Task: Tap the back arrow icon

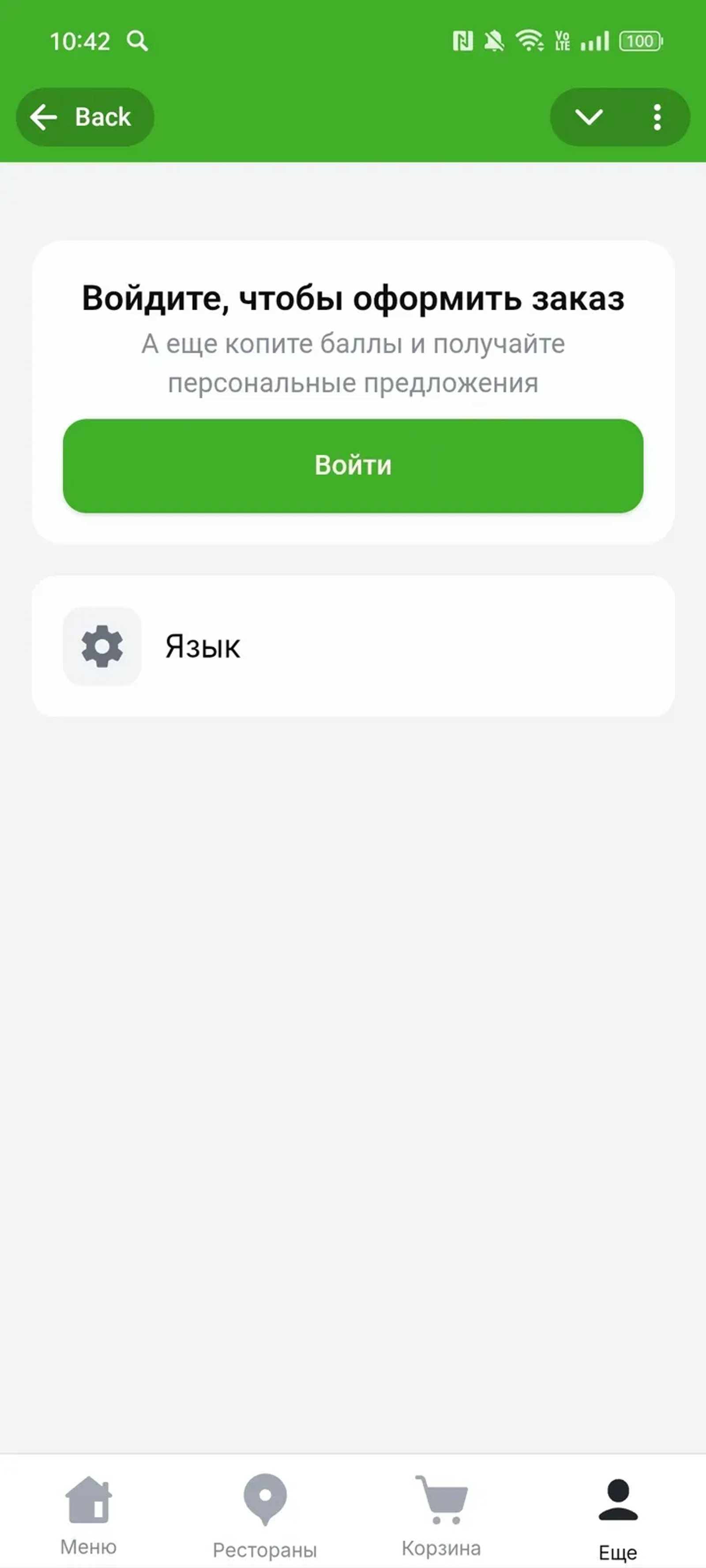Action: [x=43, y=116]
